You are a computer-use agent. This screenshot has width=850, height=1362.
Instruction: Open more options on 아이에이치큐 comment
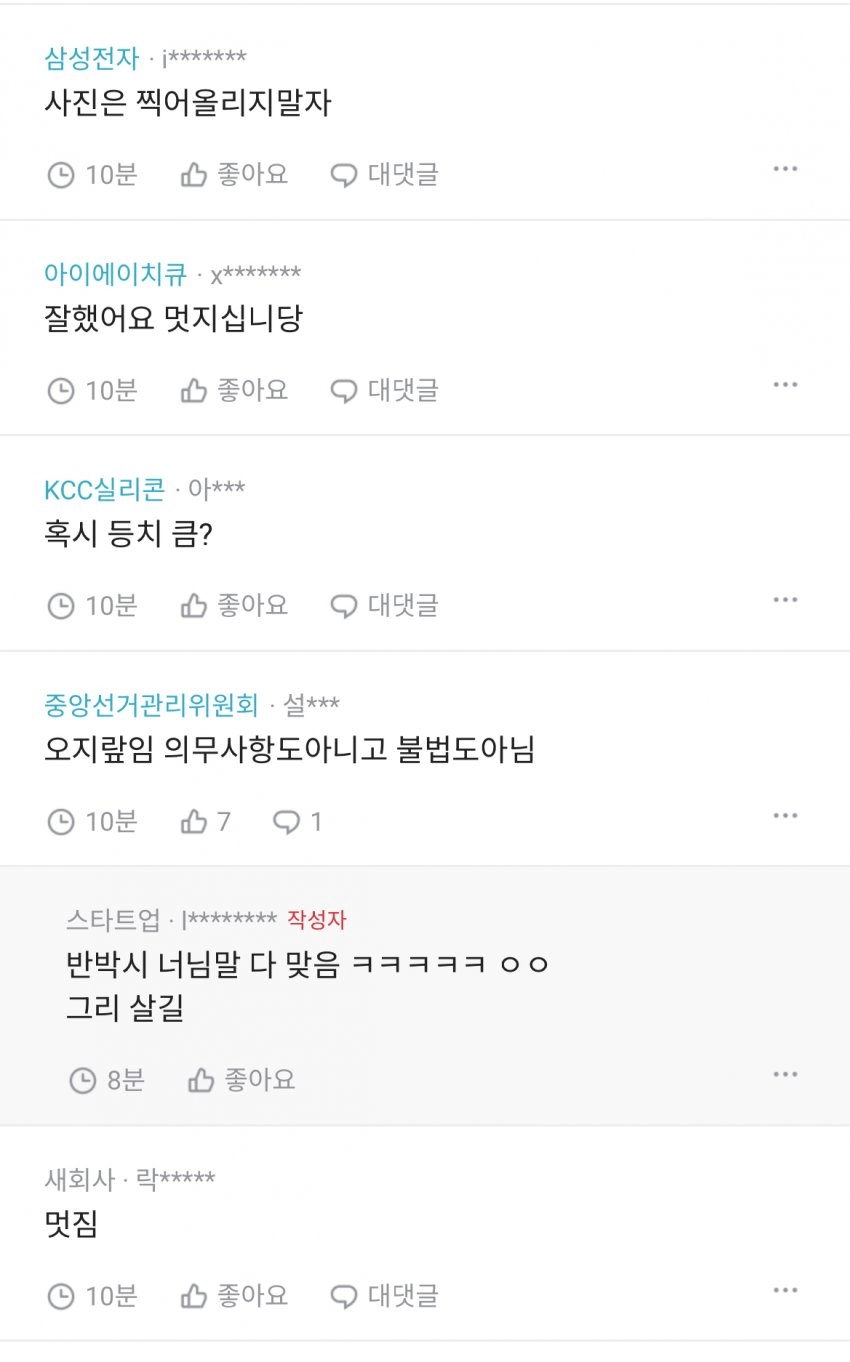tap(785, 385)
